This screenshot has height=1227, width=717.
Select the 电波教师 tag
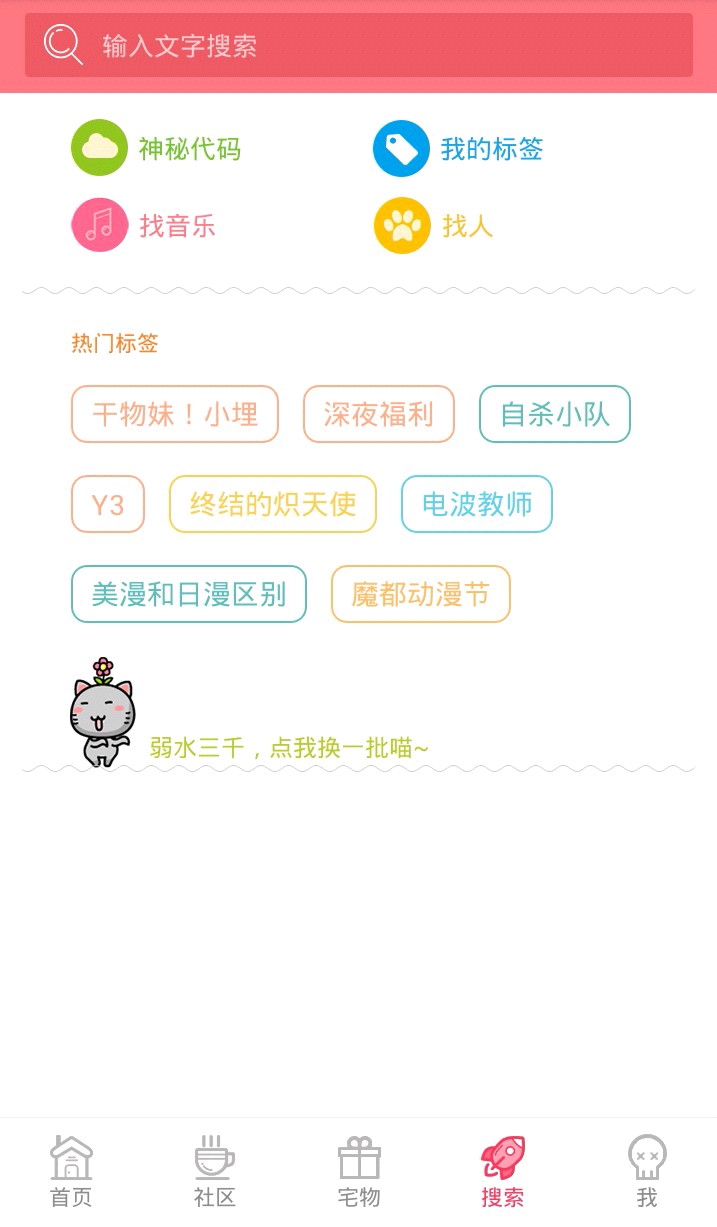[477, 504]
